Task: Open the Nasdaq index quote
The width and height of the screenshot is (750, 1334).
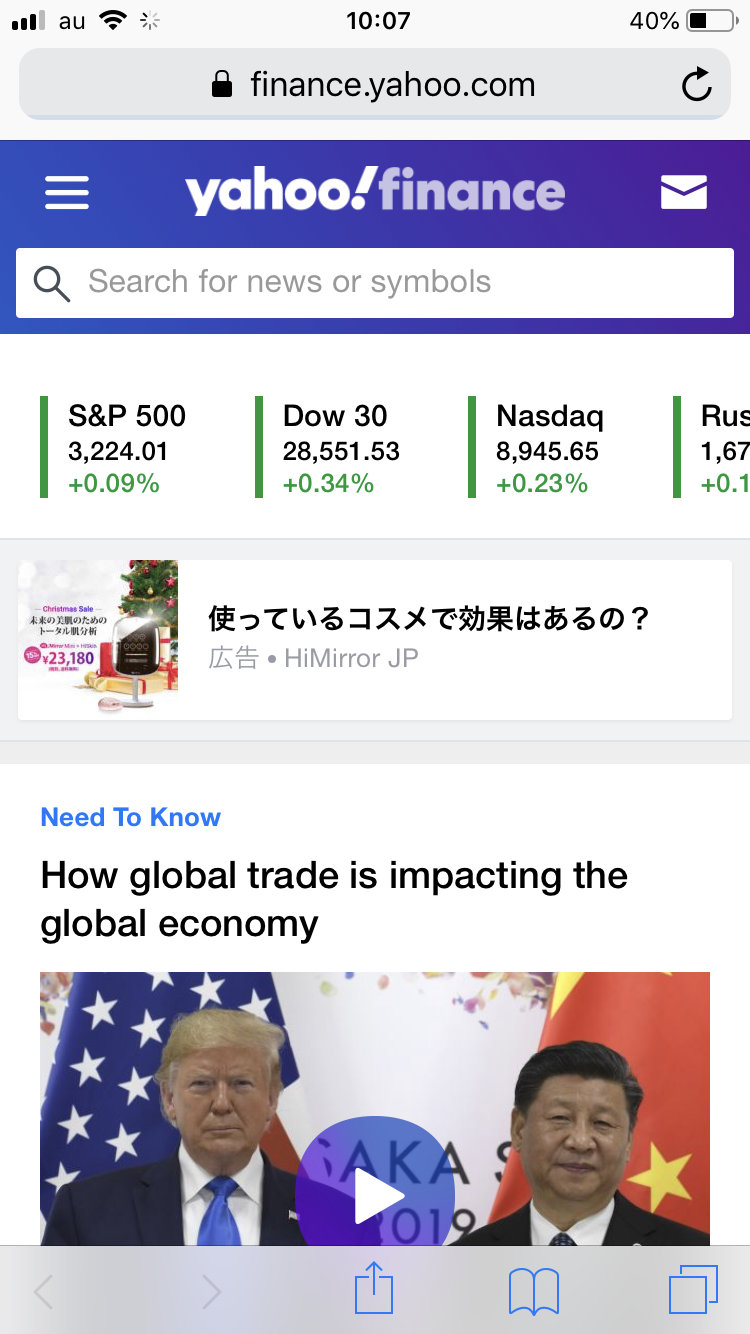Action: tap(549, 448)
